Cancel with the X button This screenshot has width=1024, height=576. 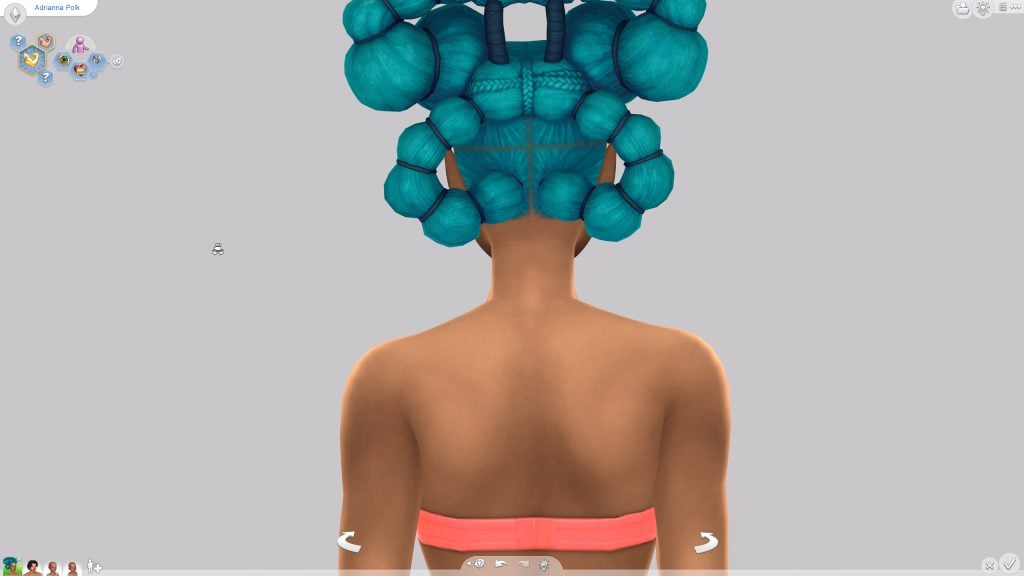tap(989, 565)
